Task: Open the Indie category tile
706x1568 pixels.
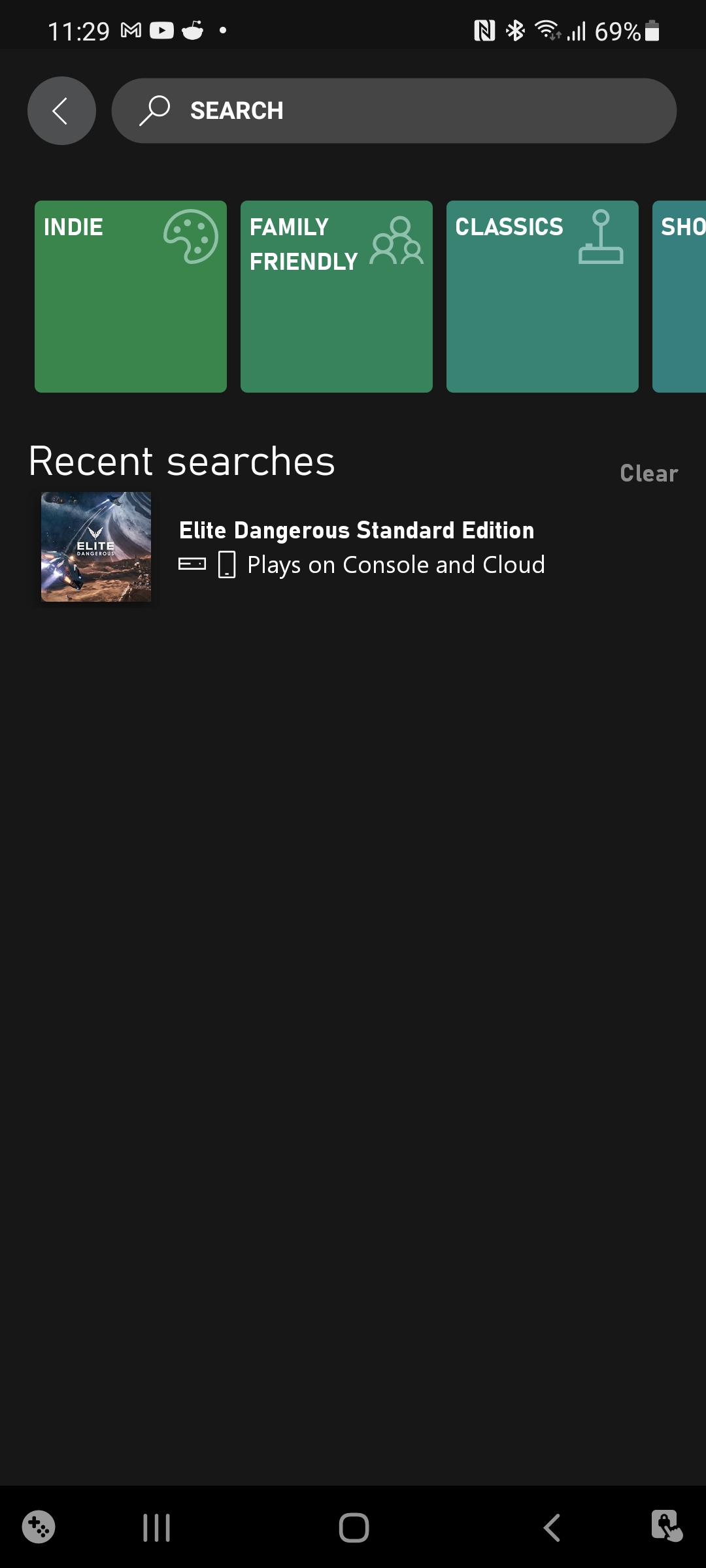Action: point(131,296)
